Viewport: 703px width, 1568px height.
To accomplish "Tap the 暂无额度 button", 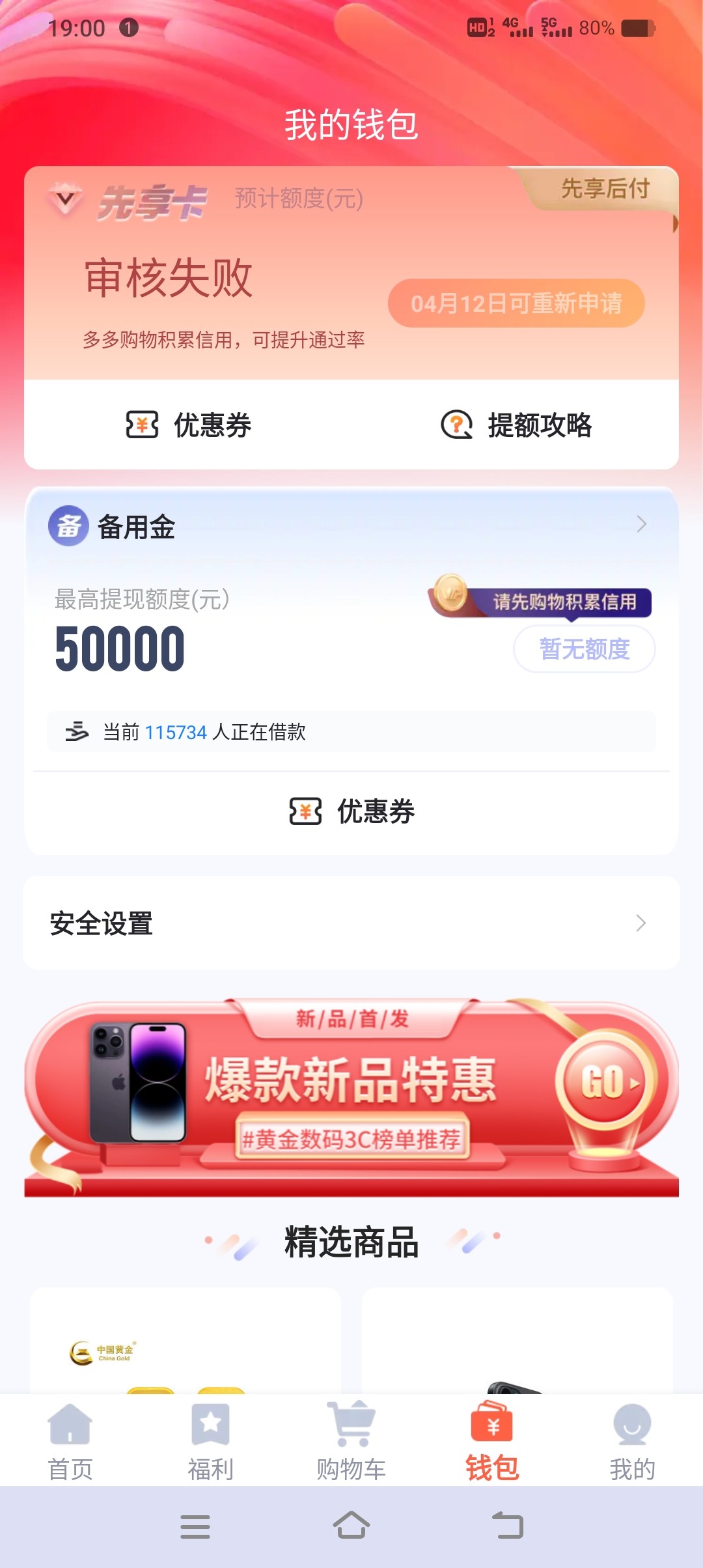I will (x=584, y=649).
